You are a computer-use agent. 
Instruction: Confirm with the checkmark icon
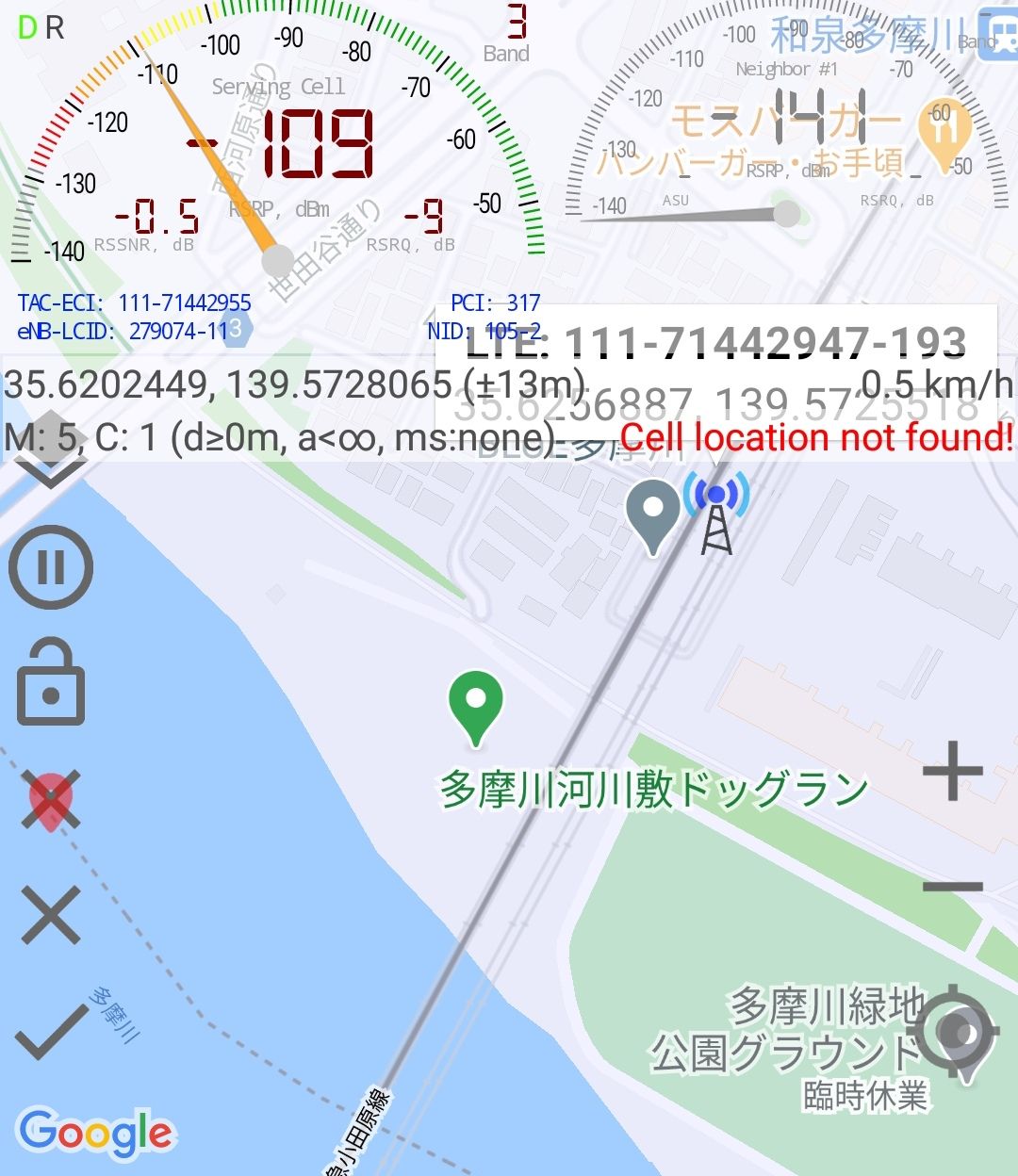pyautogui.click(x=51, y=1031)
